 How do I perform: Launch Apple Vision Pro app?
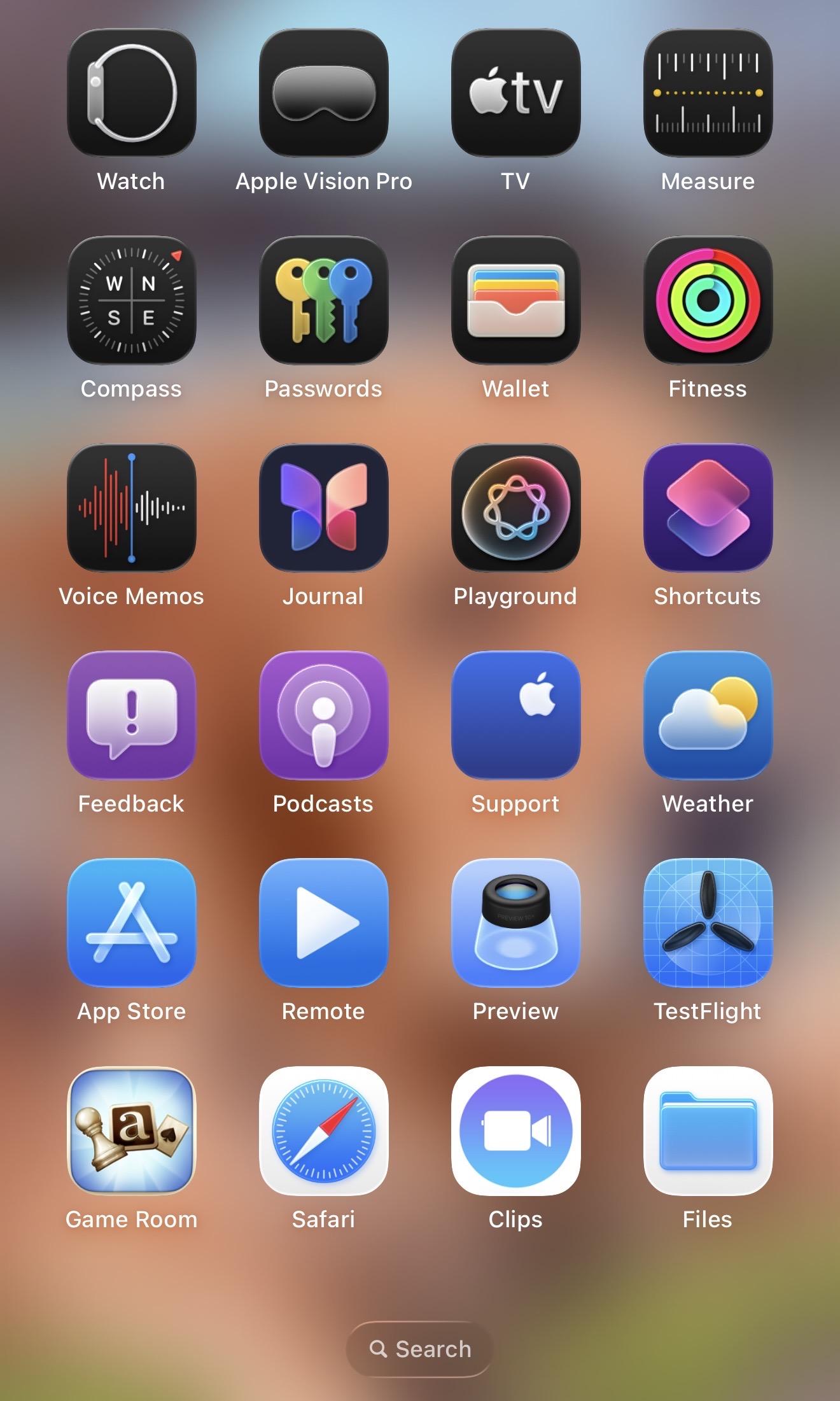[324, 93]
